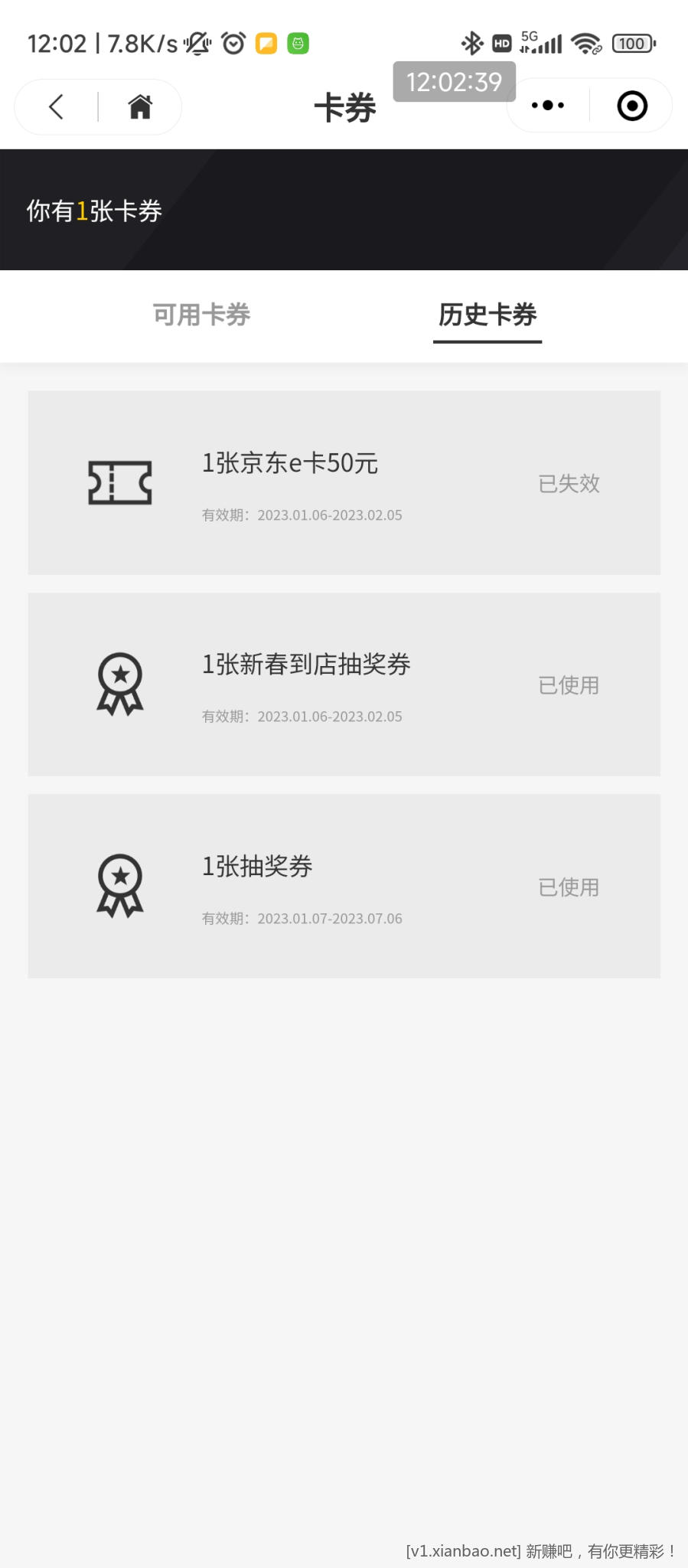Open the 1张抽奖券 card
688x1568 pixels.
point(344,886)
